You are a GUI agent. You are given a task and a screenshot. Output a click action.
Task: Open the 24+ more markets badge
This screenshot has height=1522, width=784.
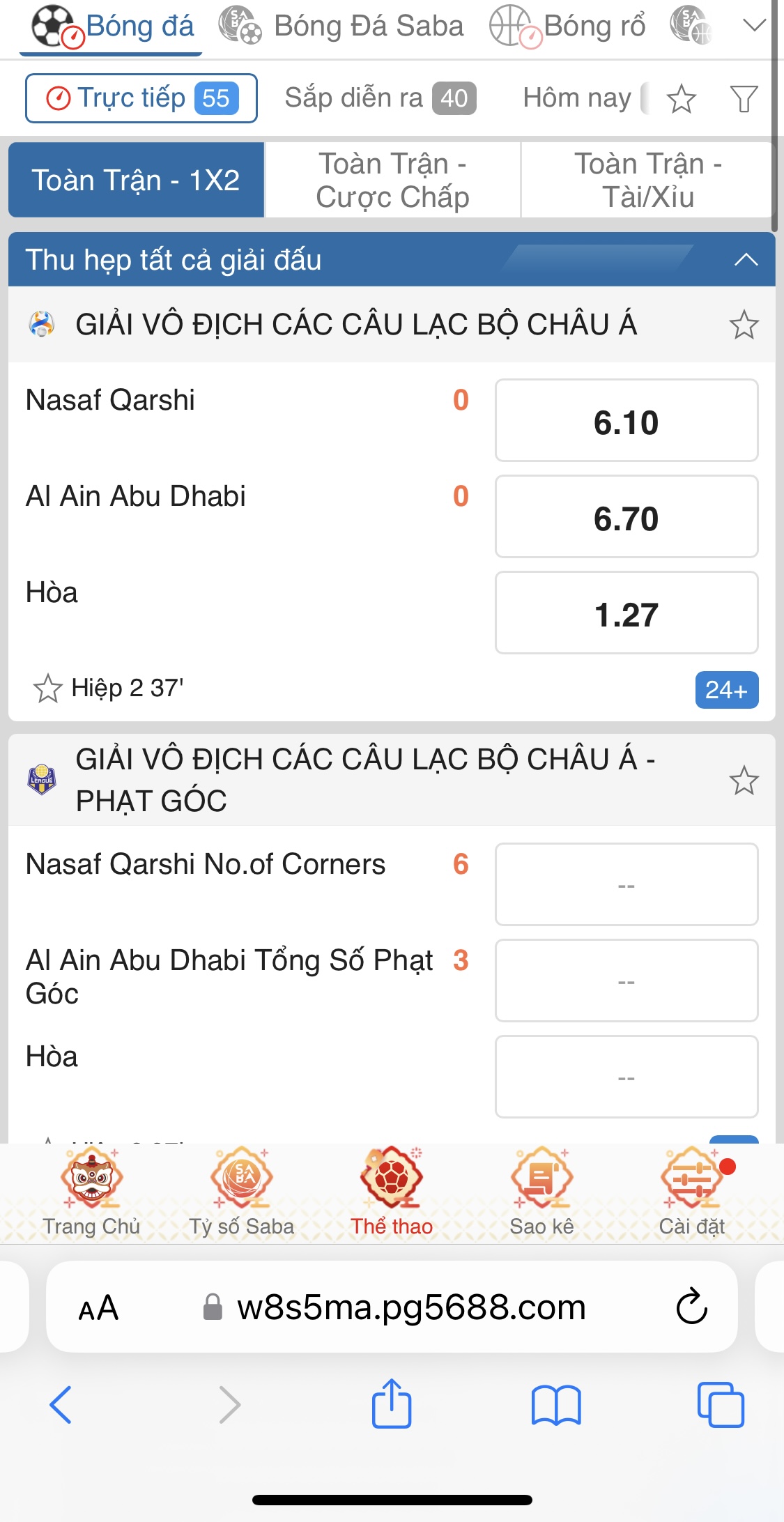(726, 690)
